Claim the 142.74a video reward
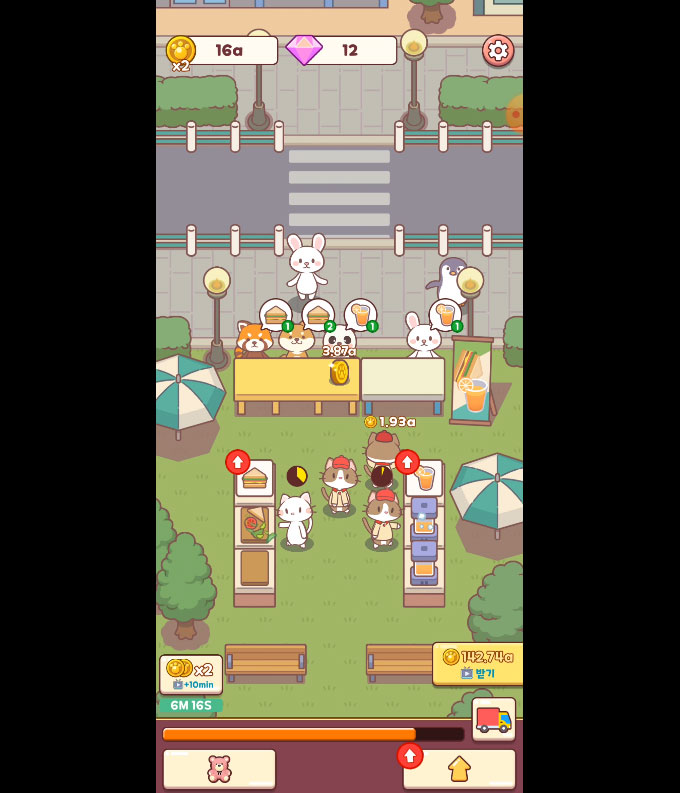This screenshot has height=793, width=680. click(x=478, y=663)
